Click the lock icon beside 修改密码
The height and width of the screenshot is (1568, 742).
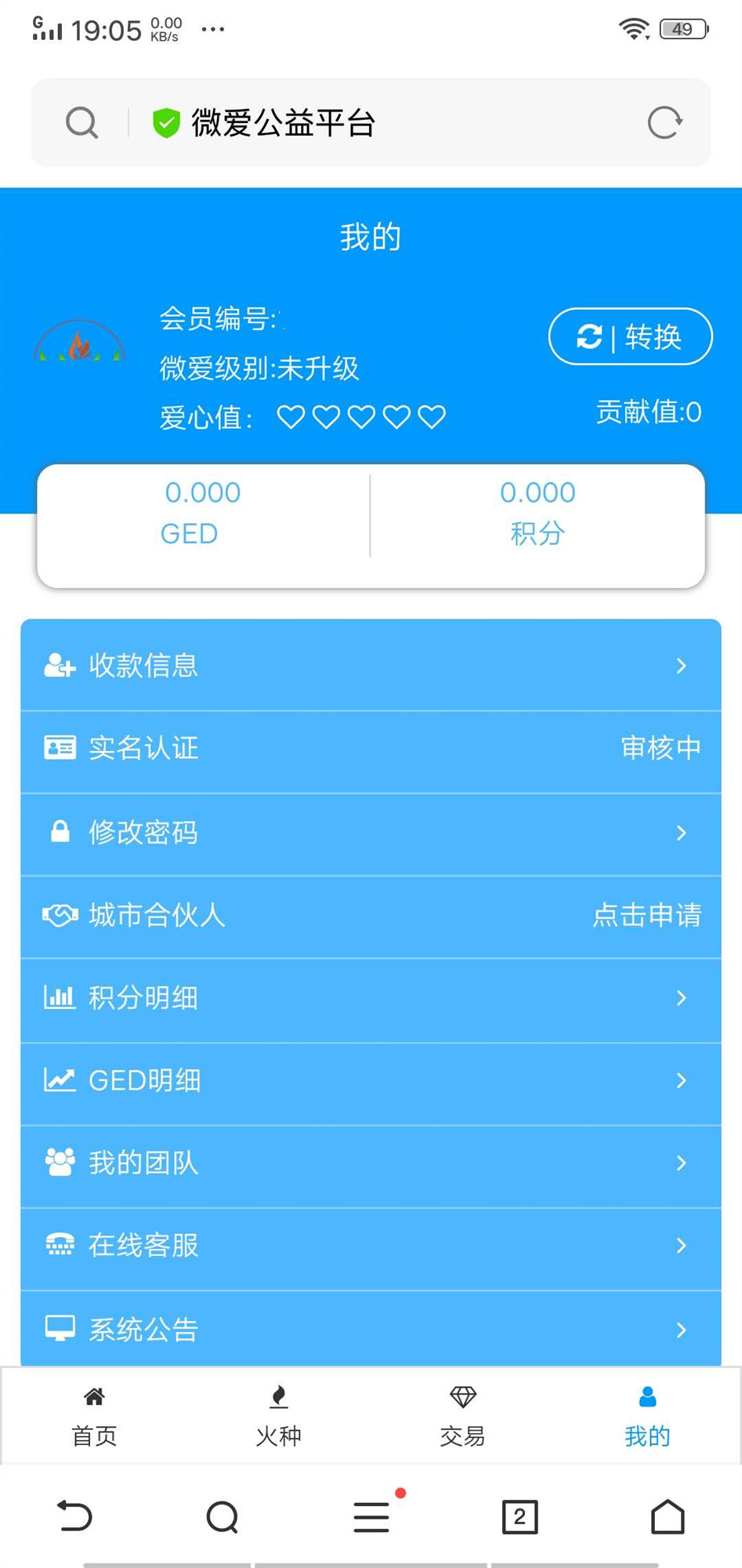(x=58, y=831)
